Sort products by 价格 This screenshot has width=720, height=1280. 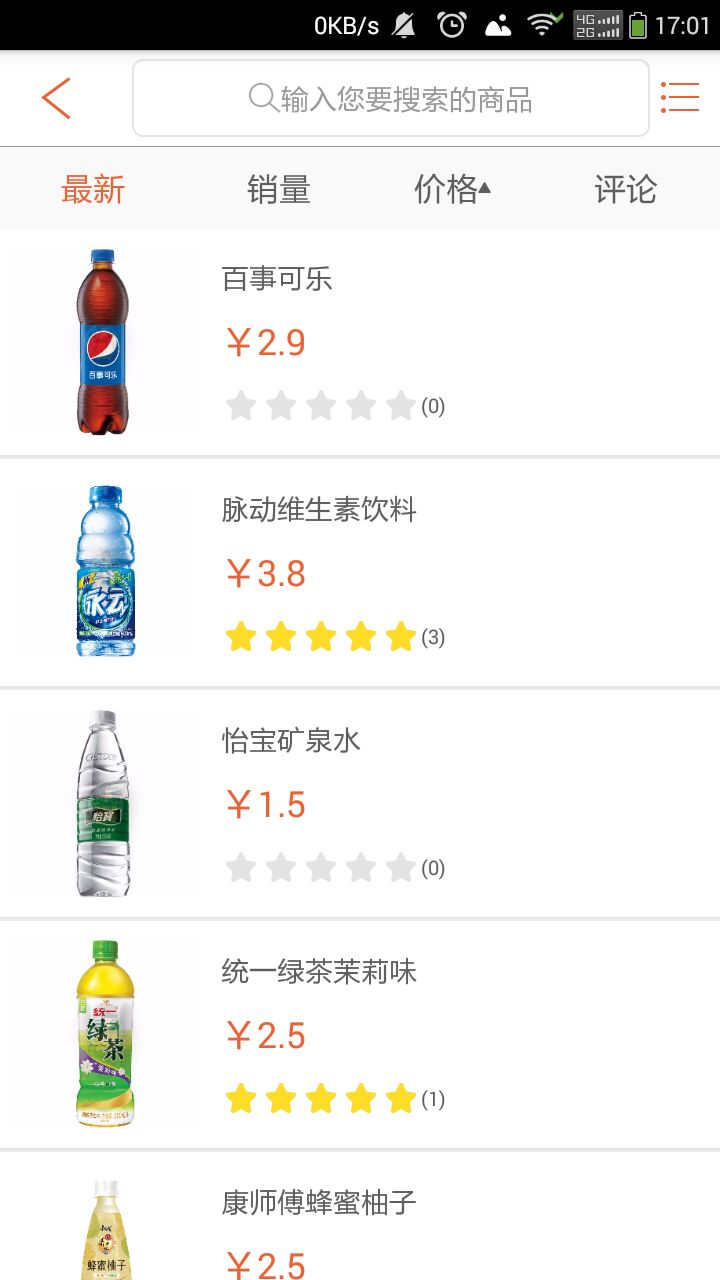[452, 189]
